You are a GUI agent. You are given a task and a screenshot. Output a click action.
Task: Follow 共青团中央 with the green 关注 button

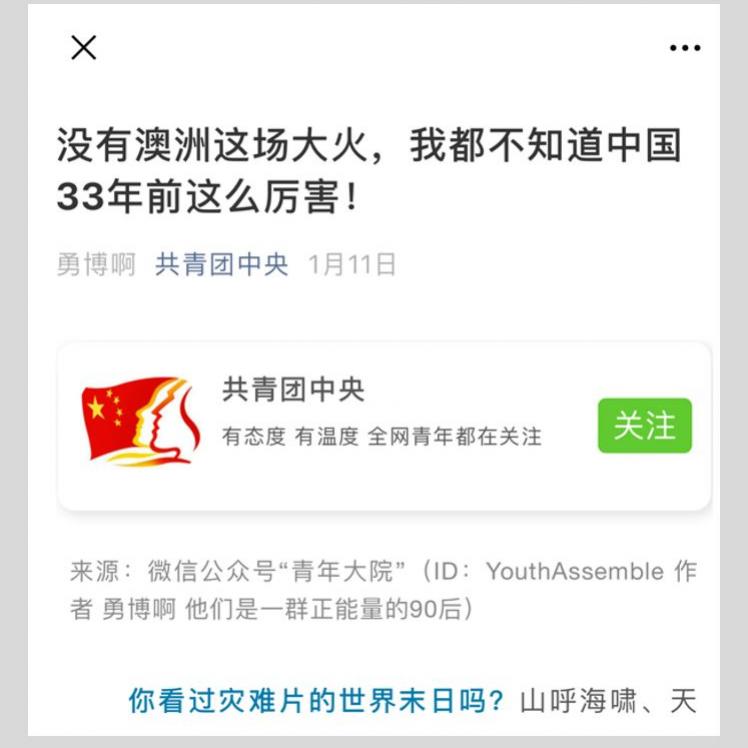click(x=644, y=426)
